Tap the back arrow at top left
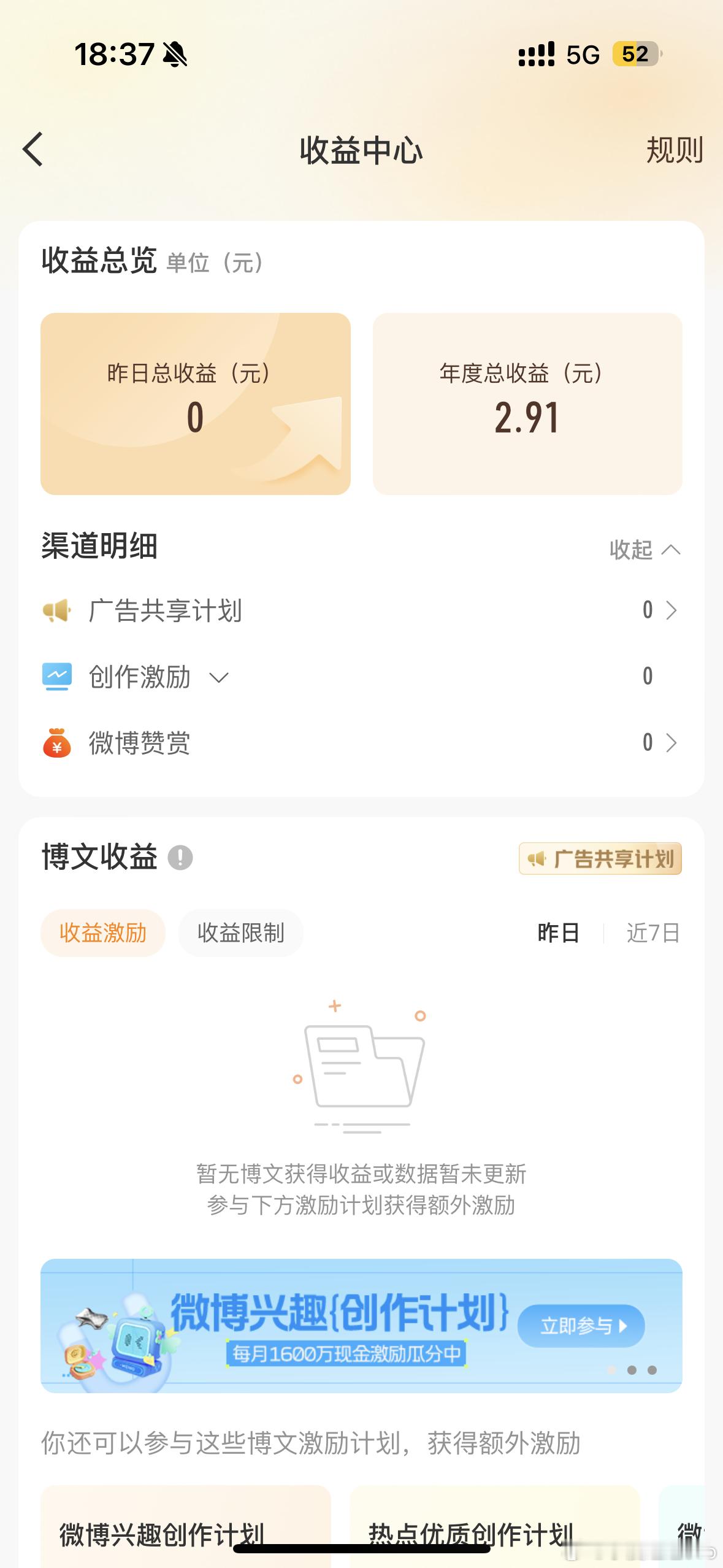The width and height of the screenshot is (723, 1568). 34,149
